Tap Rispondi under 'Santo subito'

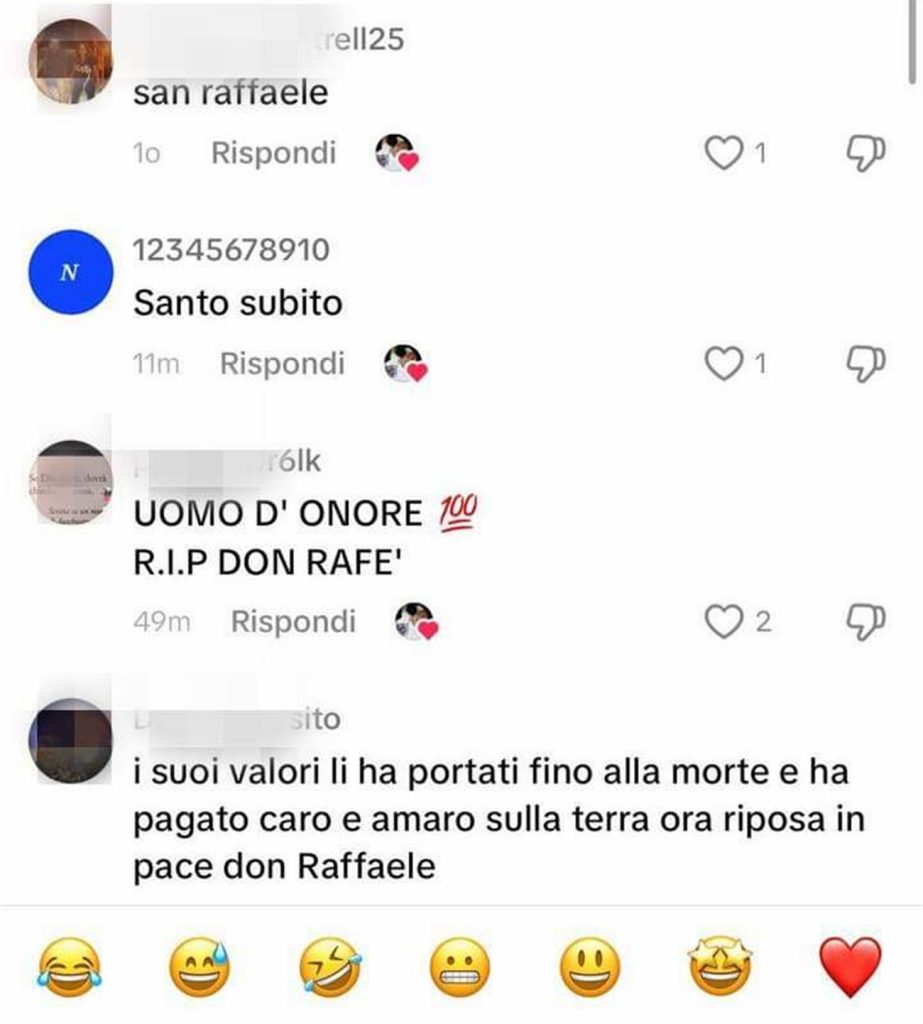281,364
